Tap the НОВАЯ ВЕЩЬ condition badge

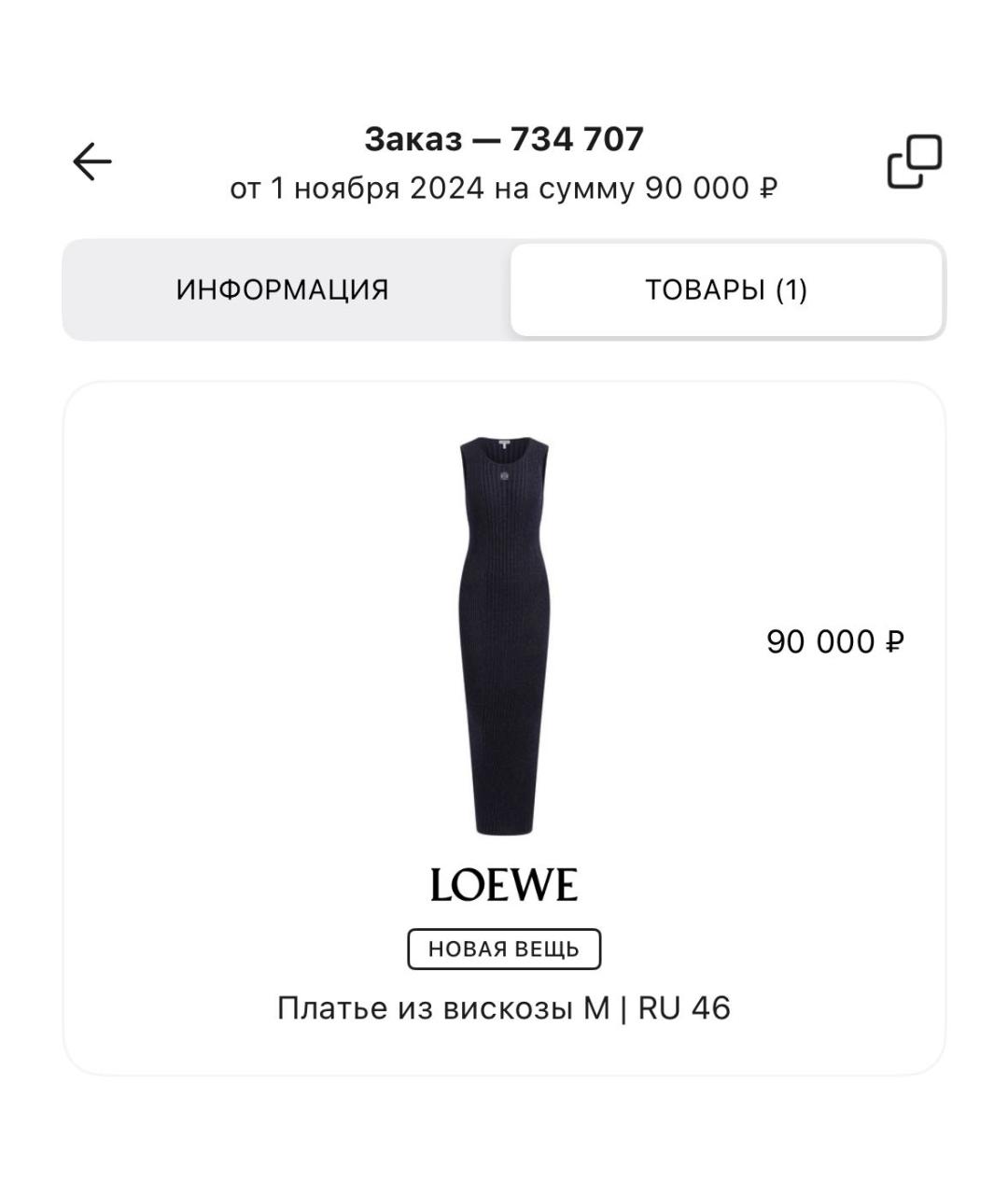[x=504, y=949]
